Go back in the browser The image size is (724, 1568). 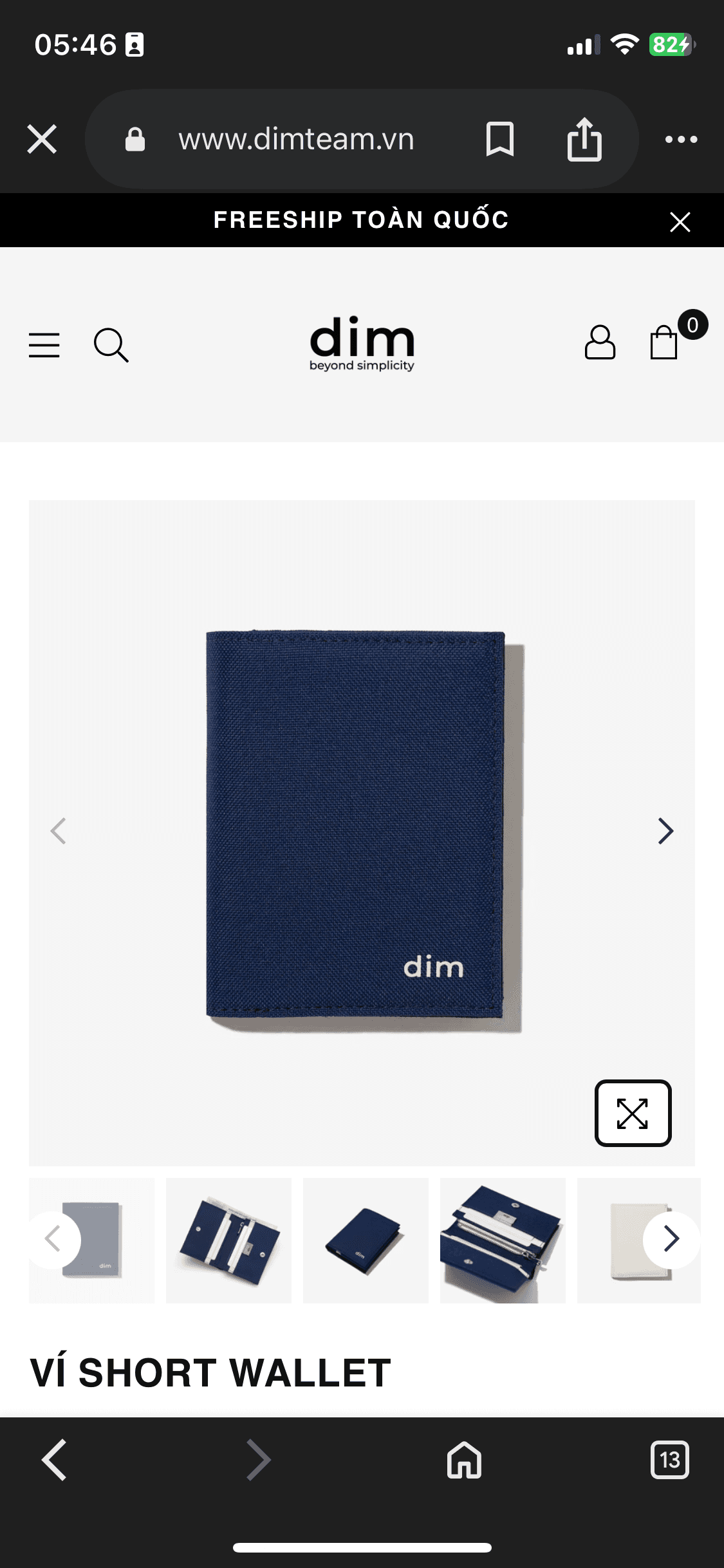[55, 1460]
